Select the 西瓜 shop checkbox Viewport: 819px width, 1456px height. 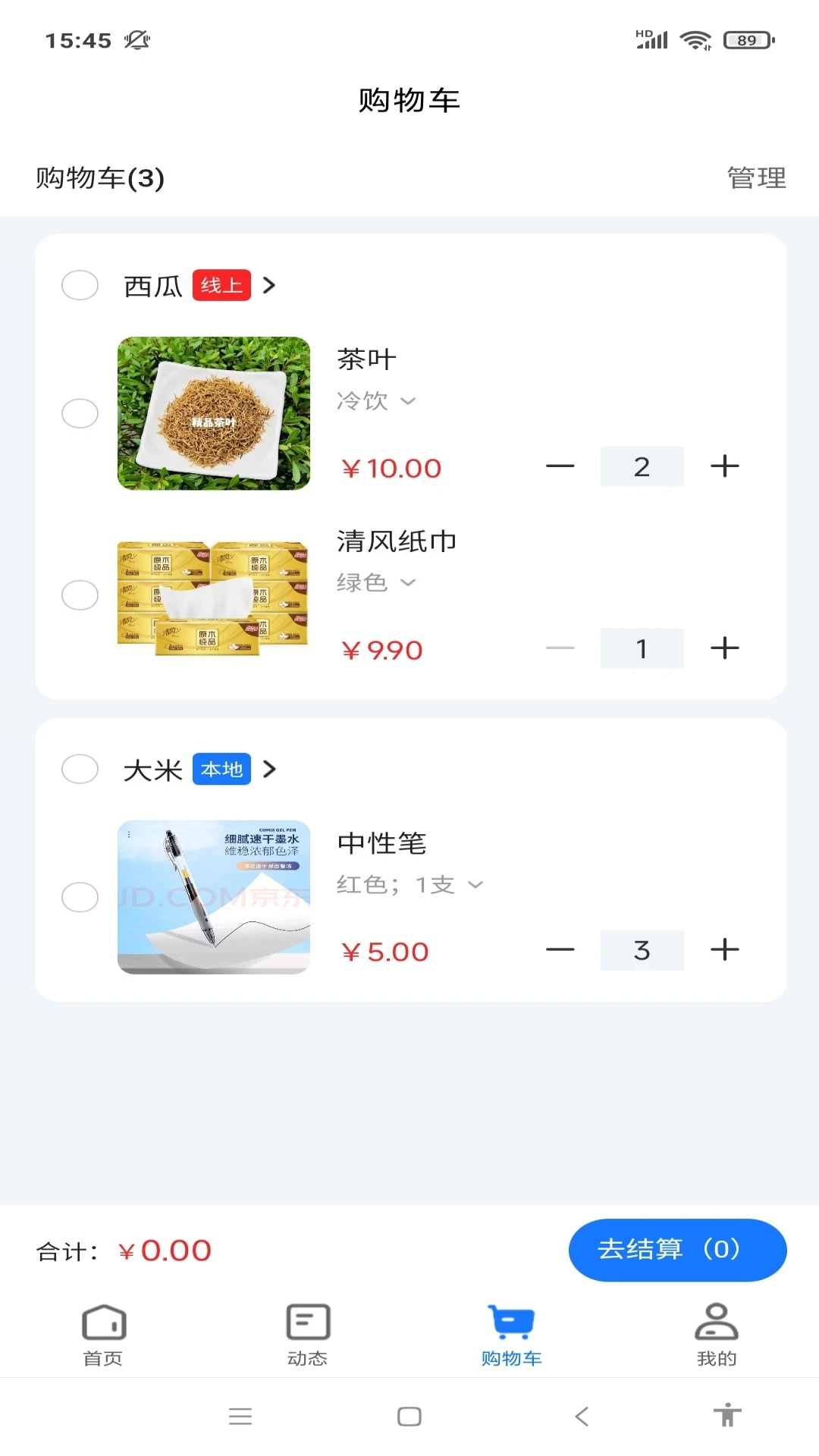point(80,286)
